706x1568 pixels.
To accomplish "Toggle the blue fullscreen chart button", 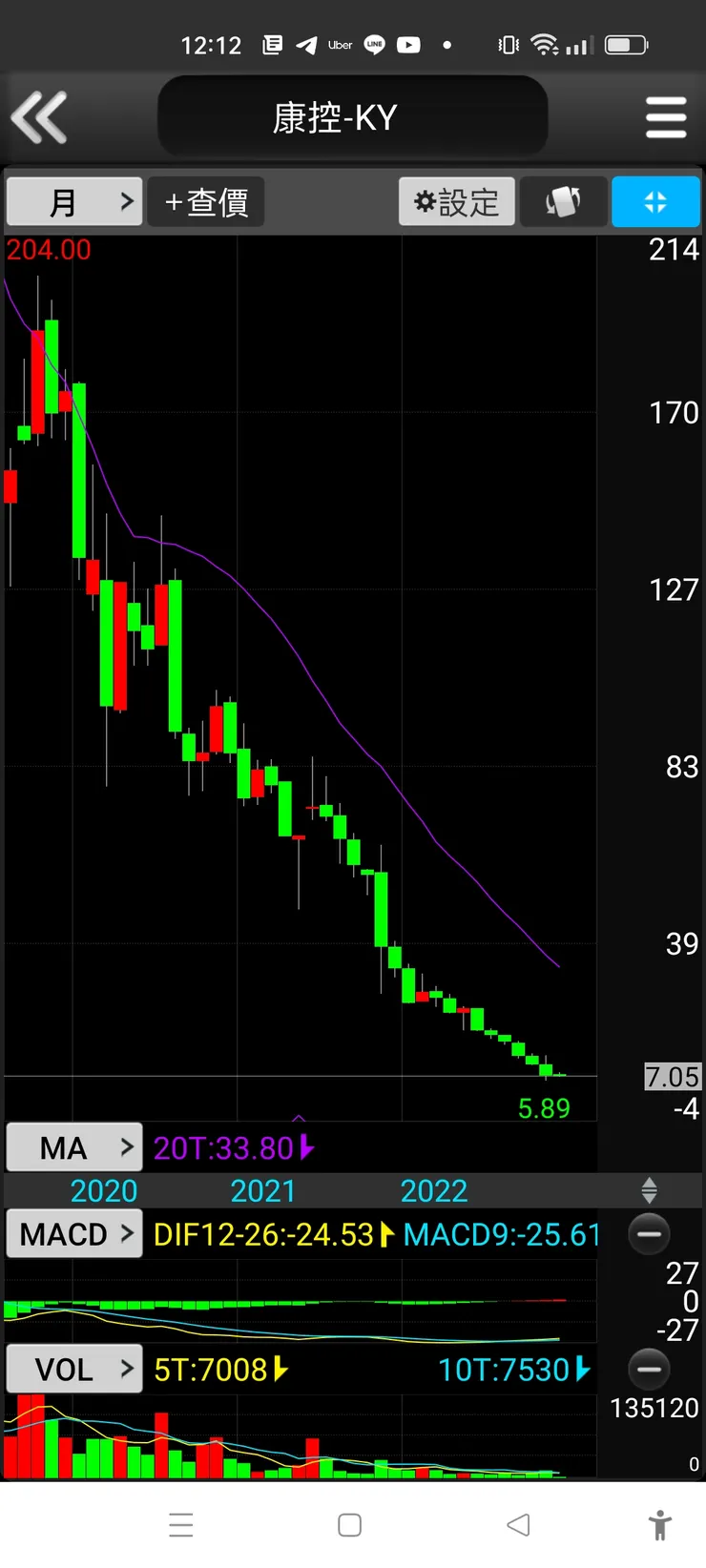I will pos(655,201).
